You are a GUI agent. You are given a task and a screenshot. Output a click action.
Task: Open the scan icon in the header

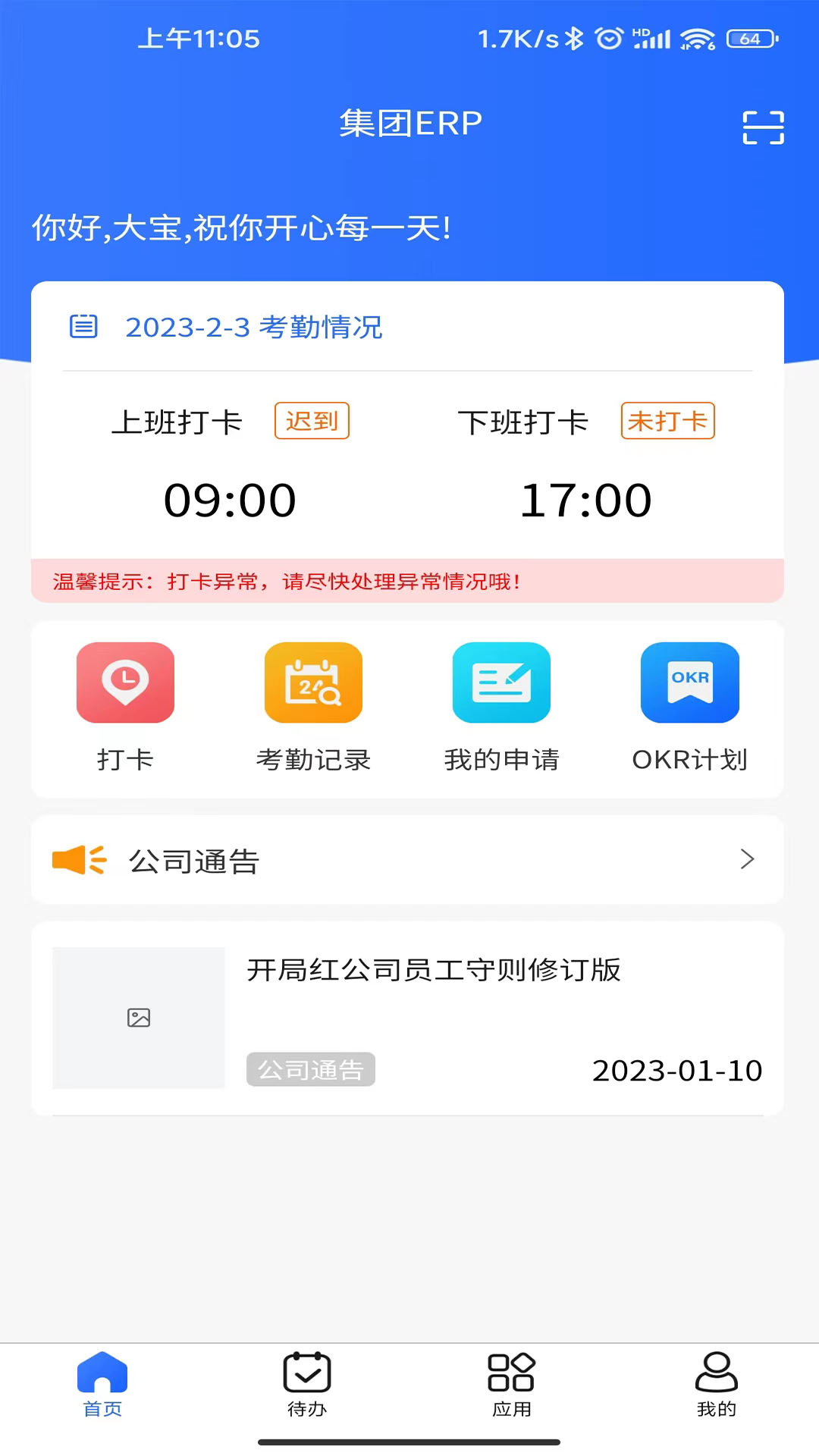[x=763, y=127]
